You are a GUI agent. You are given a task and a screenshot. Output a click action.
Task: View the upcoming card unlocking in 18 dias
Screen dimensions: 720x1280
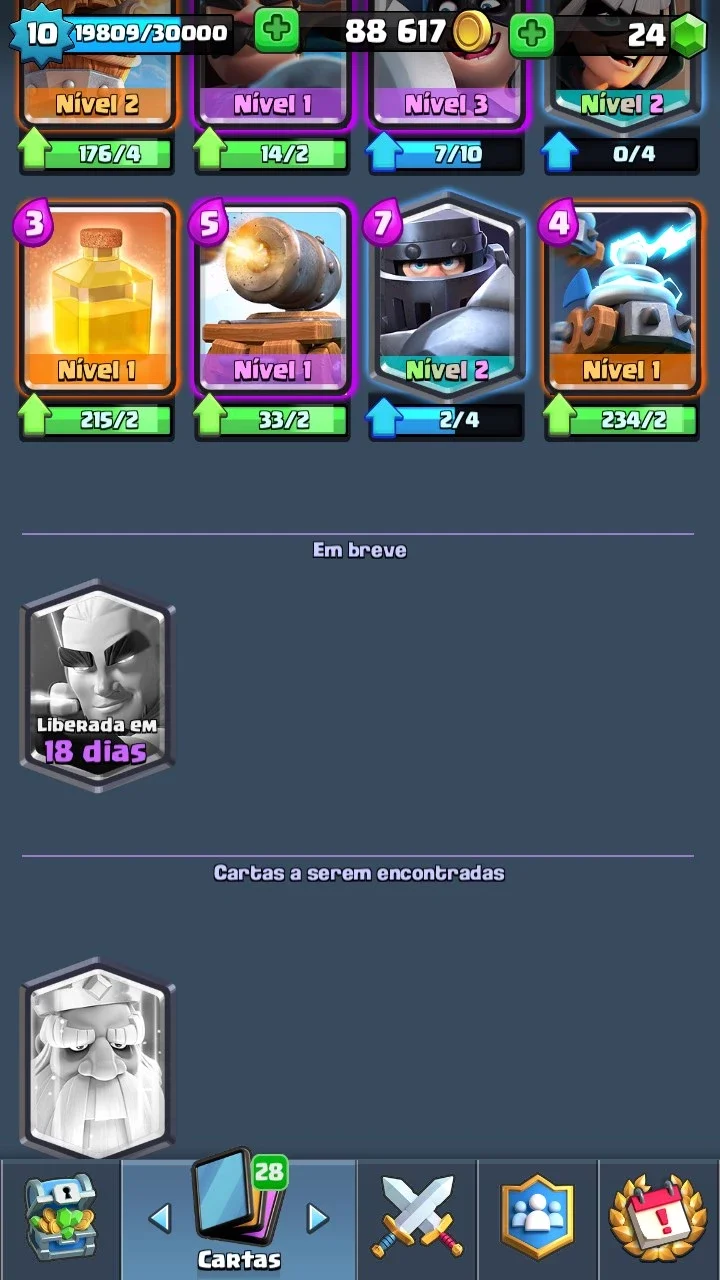point(97,685)
